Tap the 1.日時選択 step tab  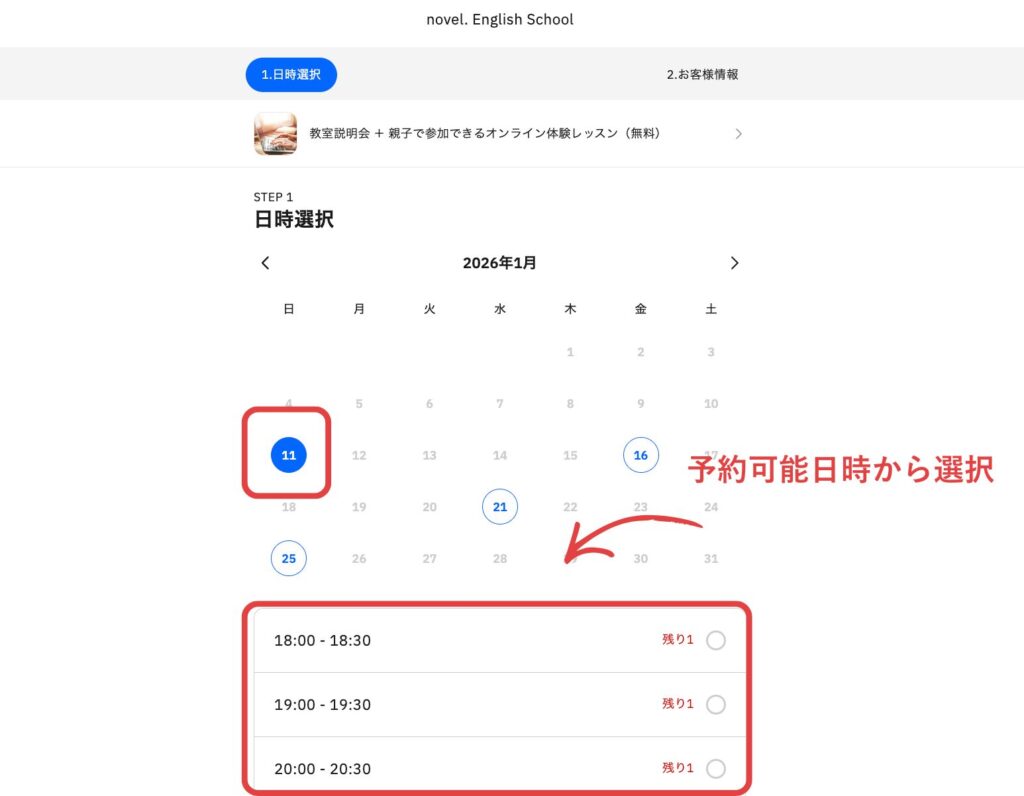coord(291,74)
